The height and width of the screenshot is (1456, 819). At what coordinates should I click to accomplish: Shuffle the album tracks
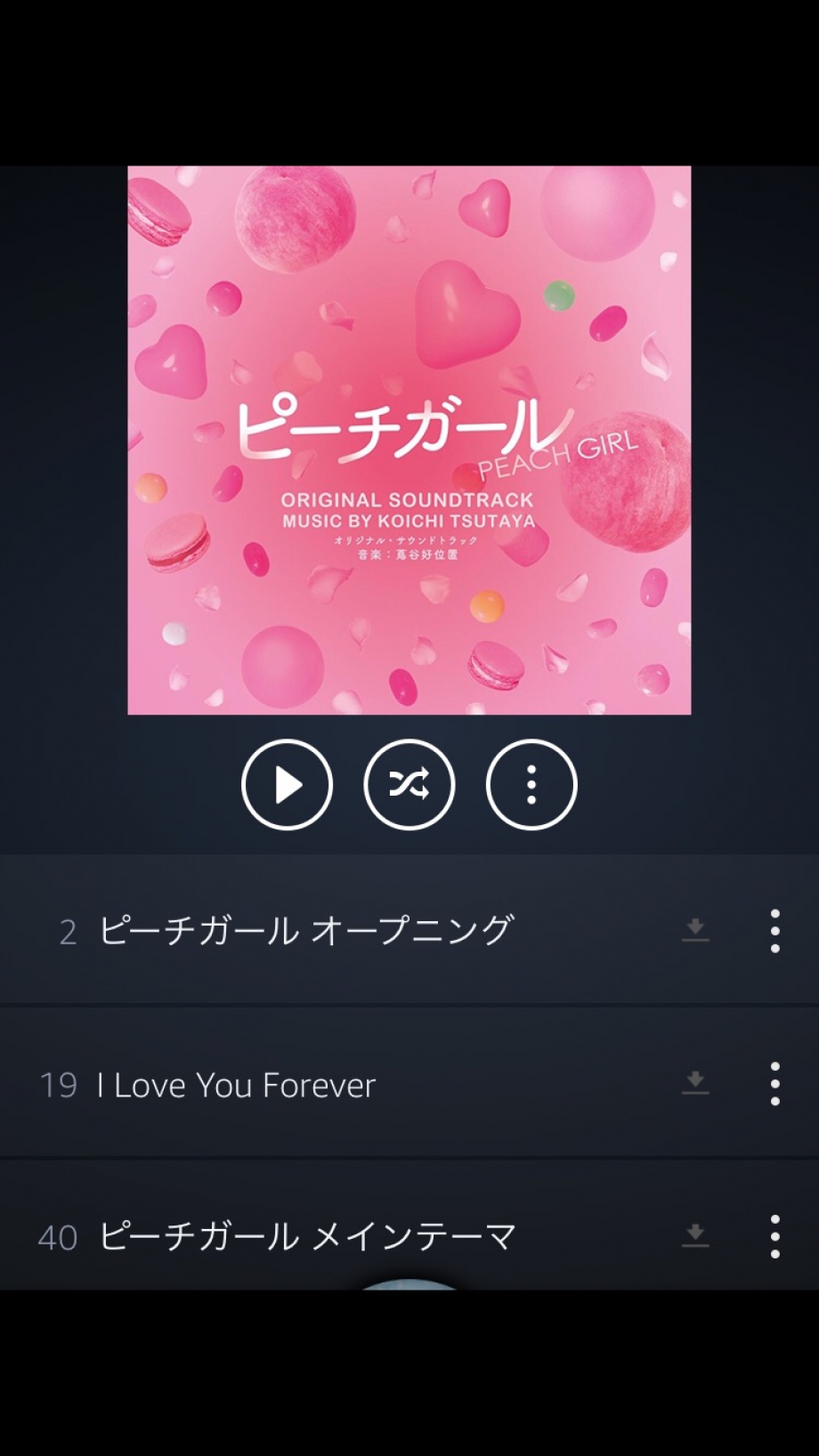(409, 785)
